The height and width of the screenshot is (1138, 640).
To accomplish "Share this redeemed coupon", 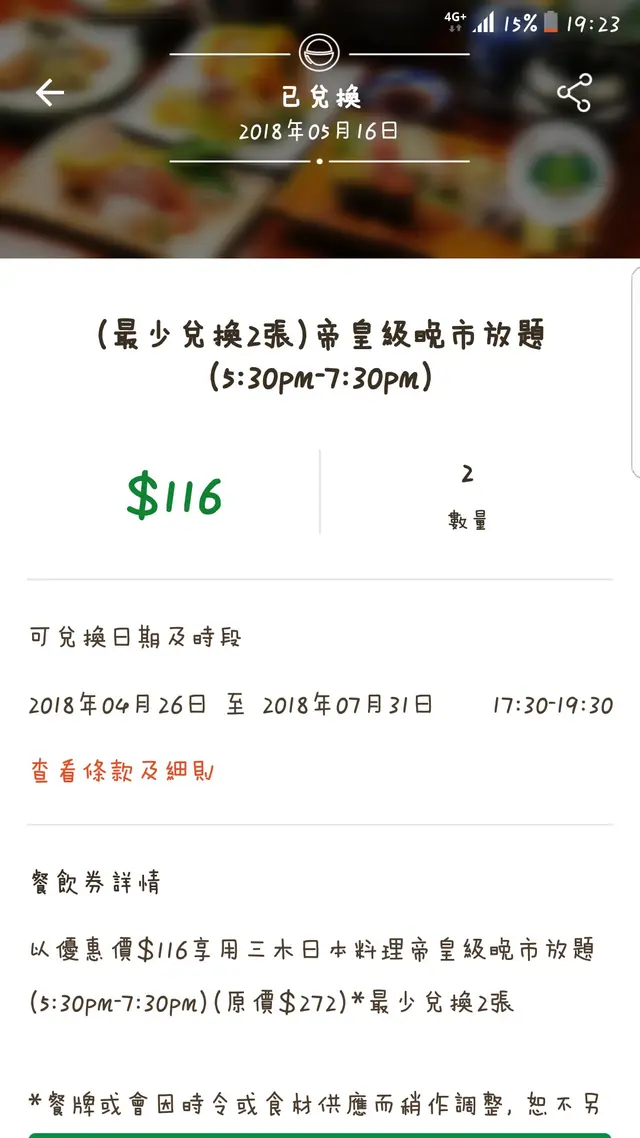I will pyautogui.click(x=574, y=93).
